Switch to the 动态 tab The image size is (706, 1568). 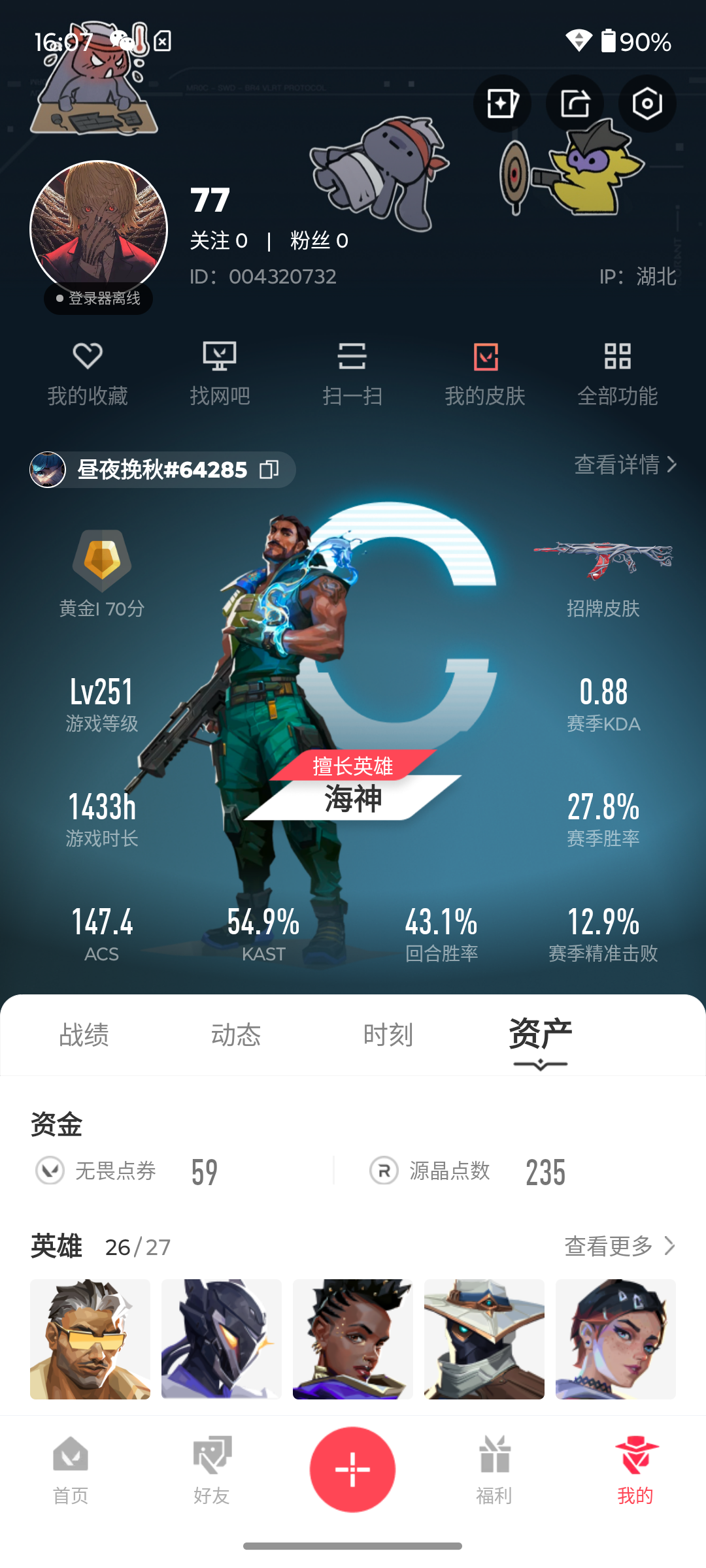tap(236, 1035)
